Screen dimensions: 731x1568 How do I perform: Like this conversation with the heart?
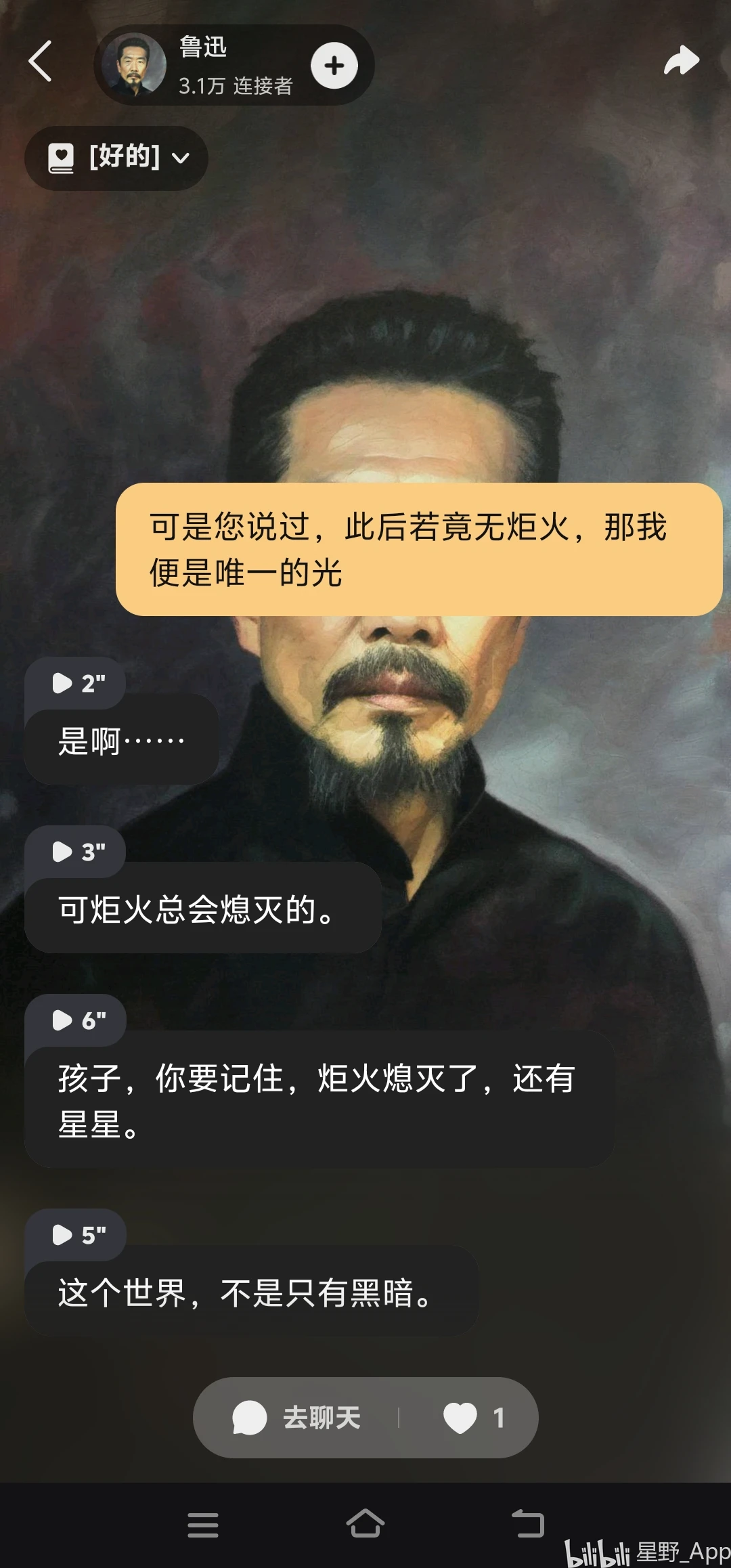tap(474, 1418)
